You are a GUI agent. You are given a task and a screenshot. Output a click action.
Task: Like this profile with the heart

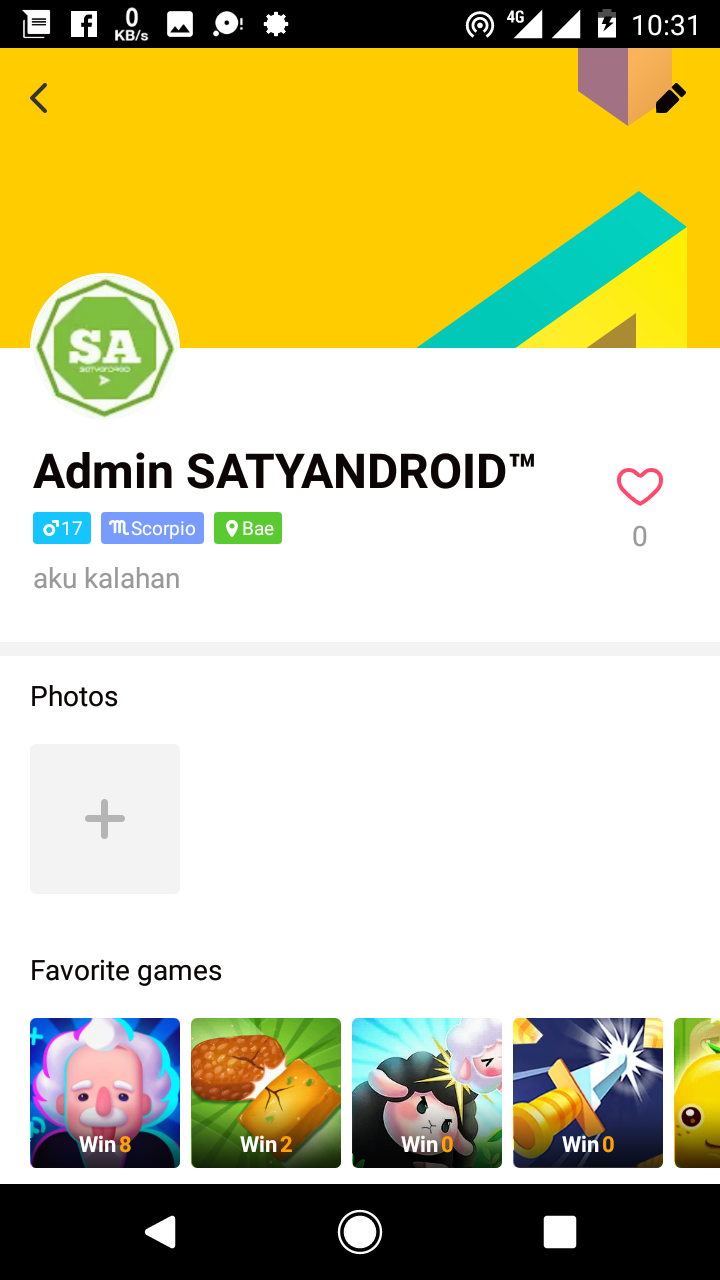pos(639,488)
